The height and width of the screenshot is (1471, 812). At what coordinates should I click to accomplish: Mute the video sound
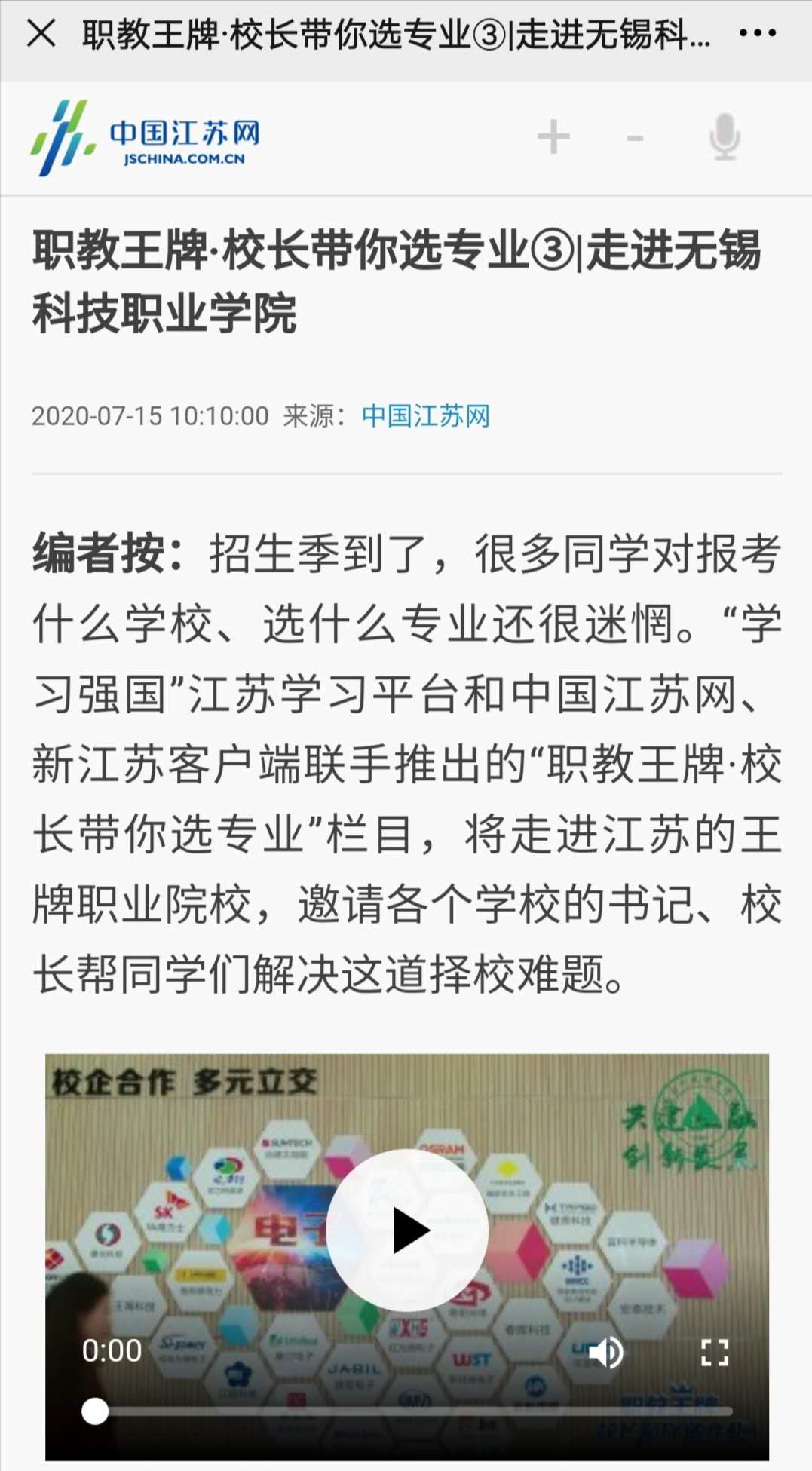click(605, 1353)
